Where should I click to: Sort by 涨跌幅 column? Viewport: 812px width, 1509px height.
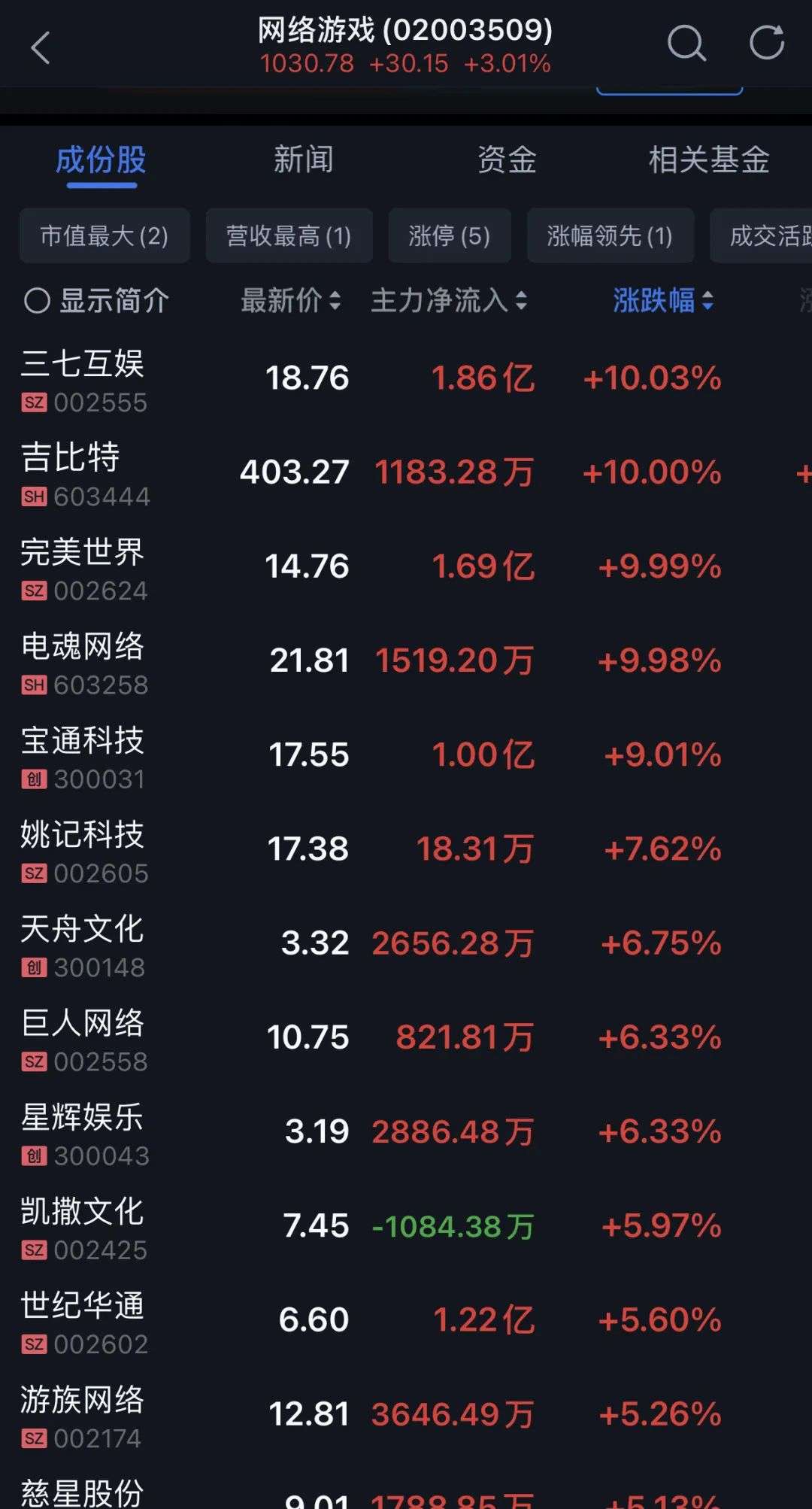tap(662, 301)
